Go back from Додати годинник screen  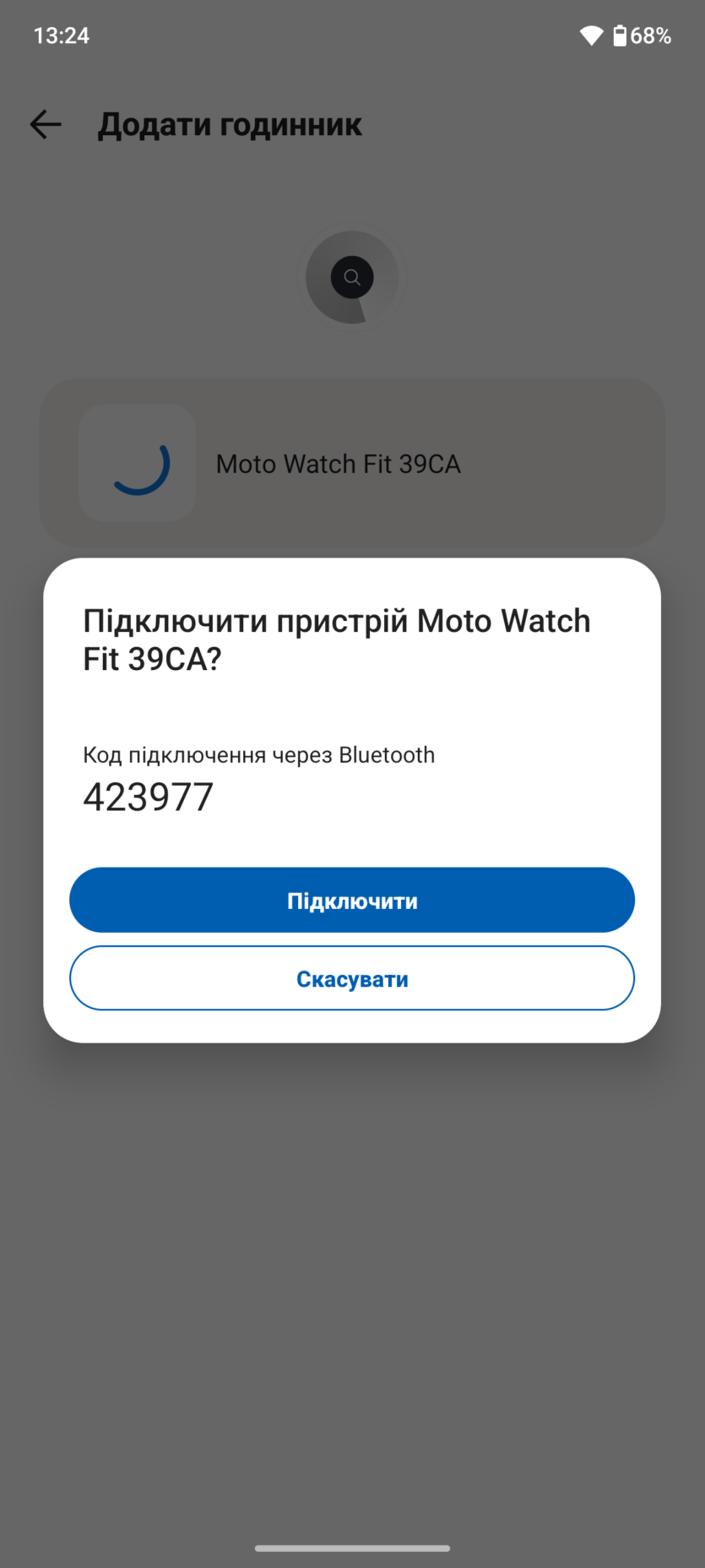click(x=46, y=124)
